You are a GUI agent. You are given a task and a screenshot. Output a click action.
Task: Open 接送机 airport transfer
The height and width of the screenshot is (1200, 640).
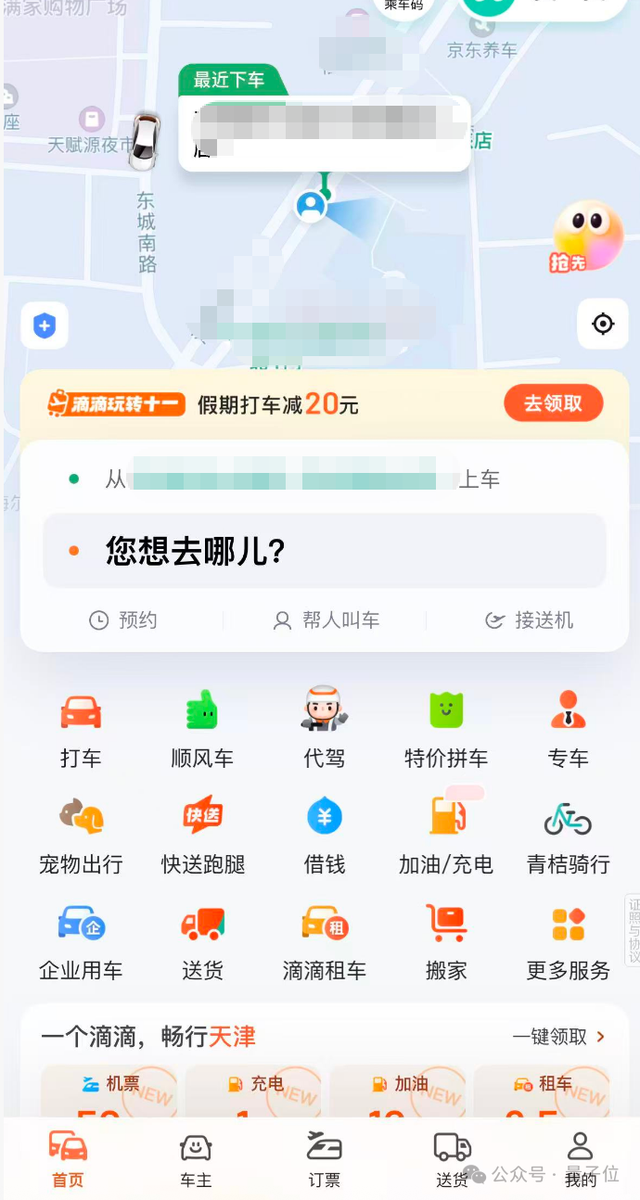529,620
